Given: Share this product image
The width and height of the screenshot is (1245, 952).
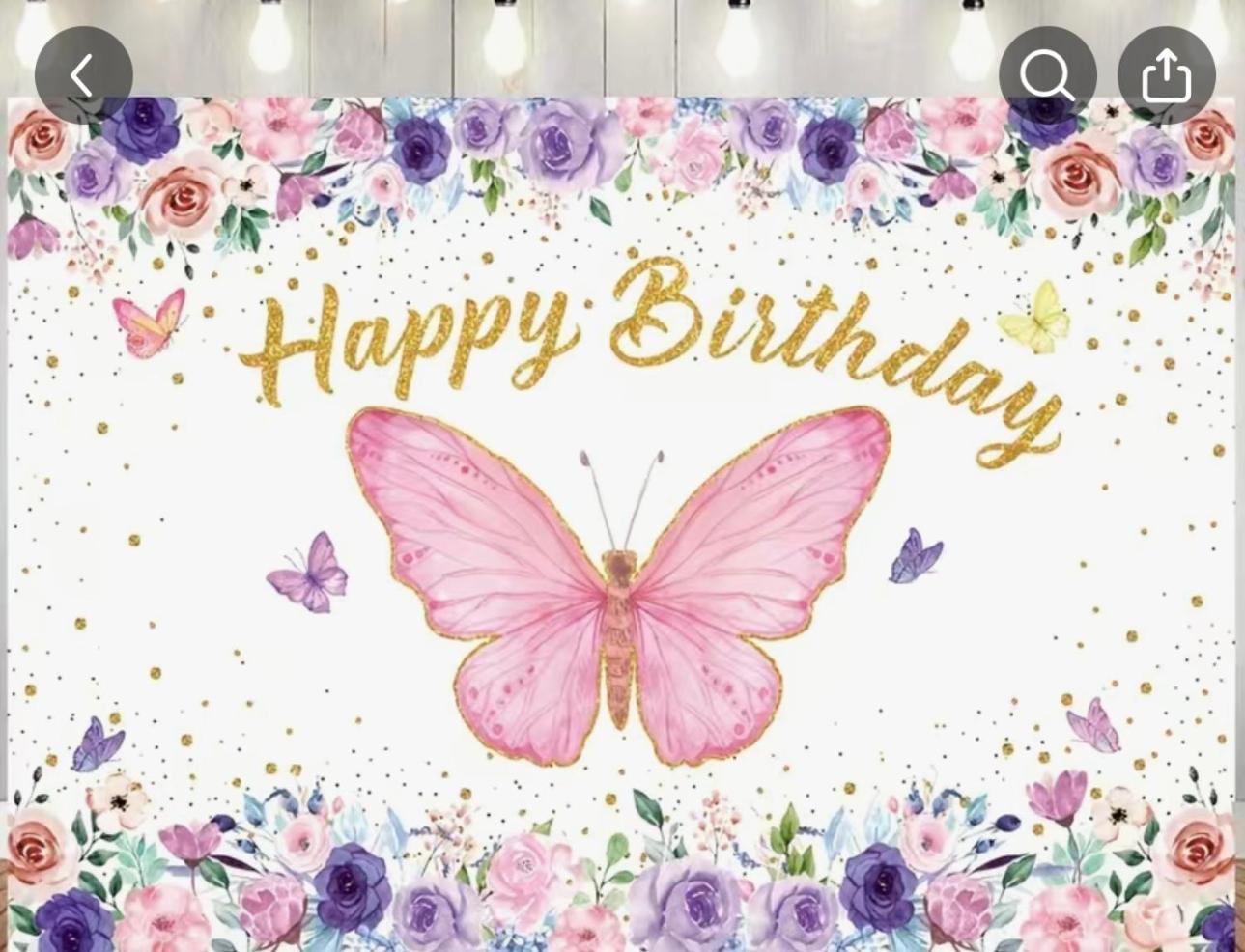Looking at the screenshot, I should pyautogui.click(x=1166, y=75).
